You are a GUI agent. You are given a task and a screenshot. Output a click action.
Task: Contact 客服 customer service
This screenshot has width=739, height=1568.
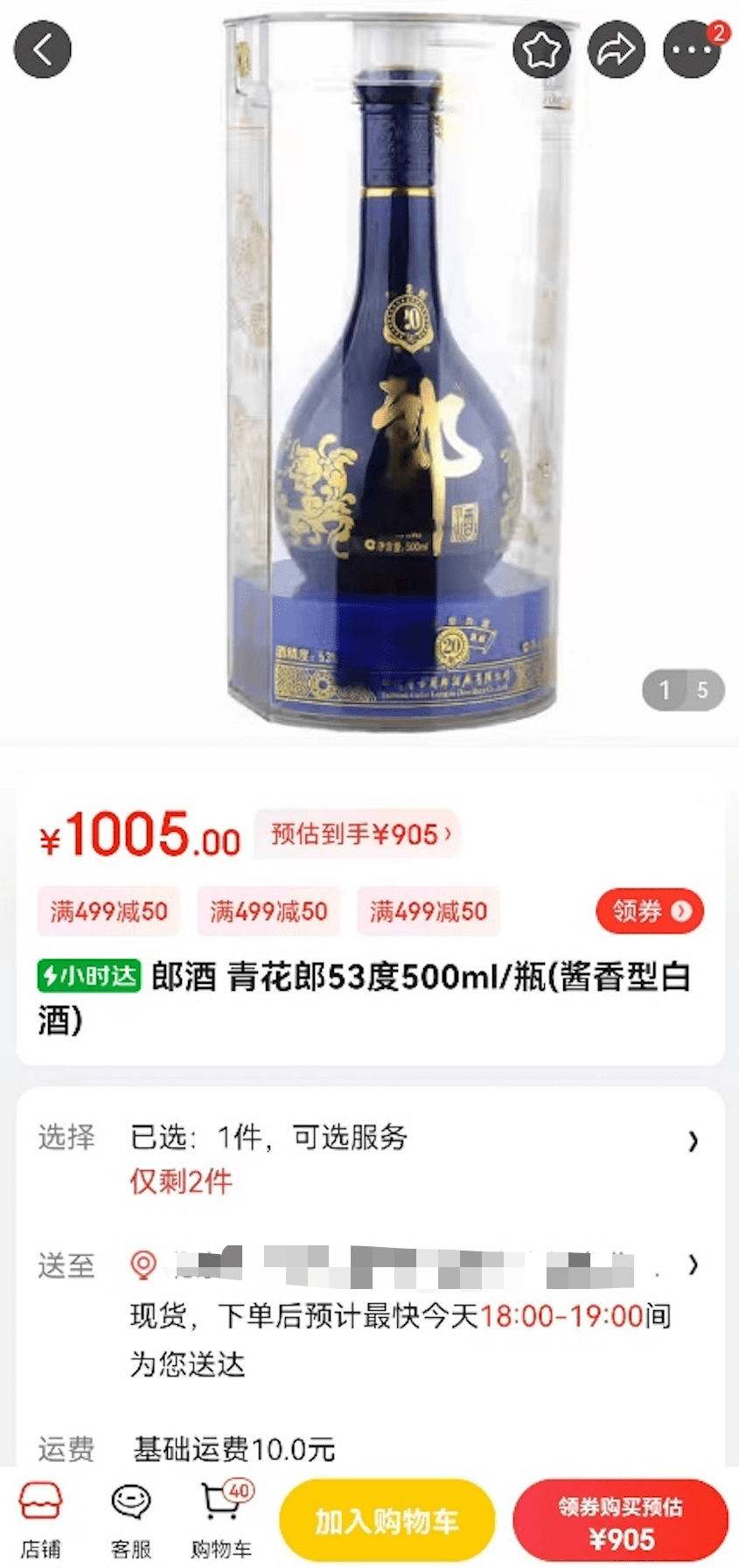(x=131, y=1520)
